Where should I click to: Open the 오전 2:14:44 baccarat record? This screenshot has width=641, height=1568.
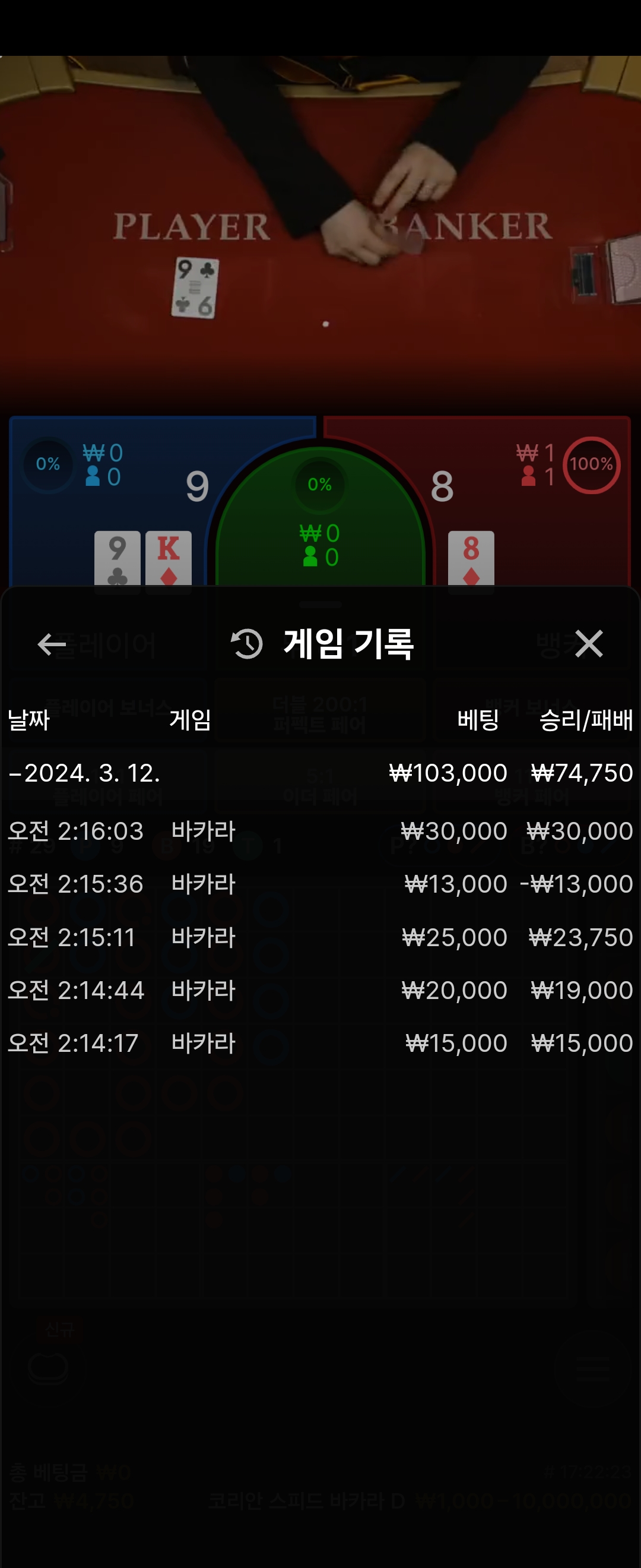pyautogui.click(x=320, y=990)
